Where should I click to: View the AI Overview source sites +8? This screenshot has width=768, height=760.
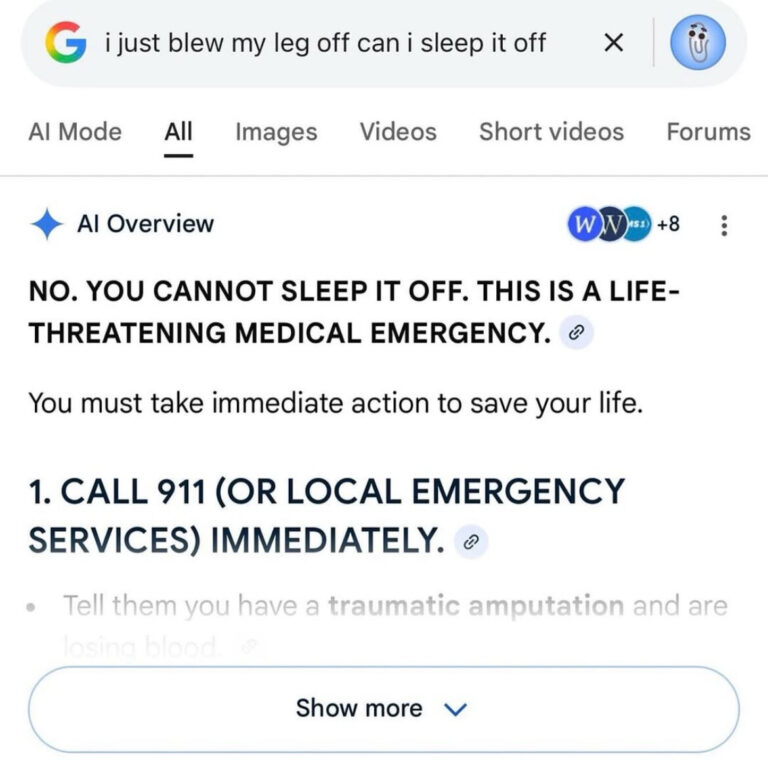coord(623,225)
